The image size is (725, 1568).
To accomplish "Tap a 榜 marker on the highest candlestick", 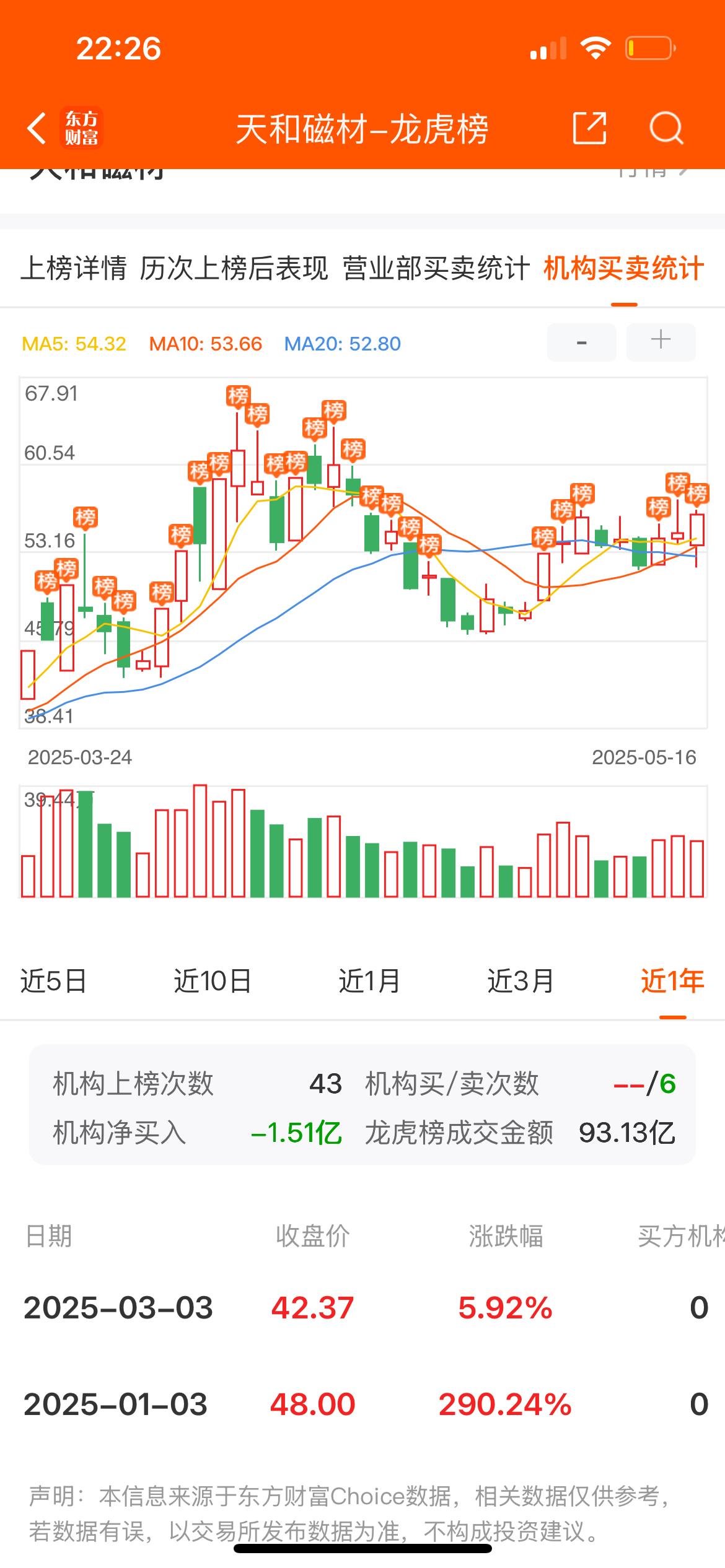I will 239,396.
